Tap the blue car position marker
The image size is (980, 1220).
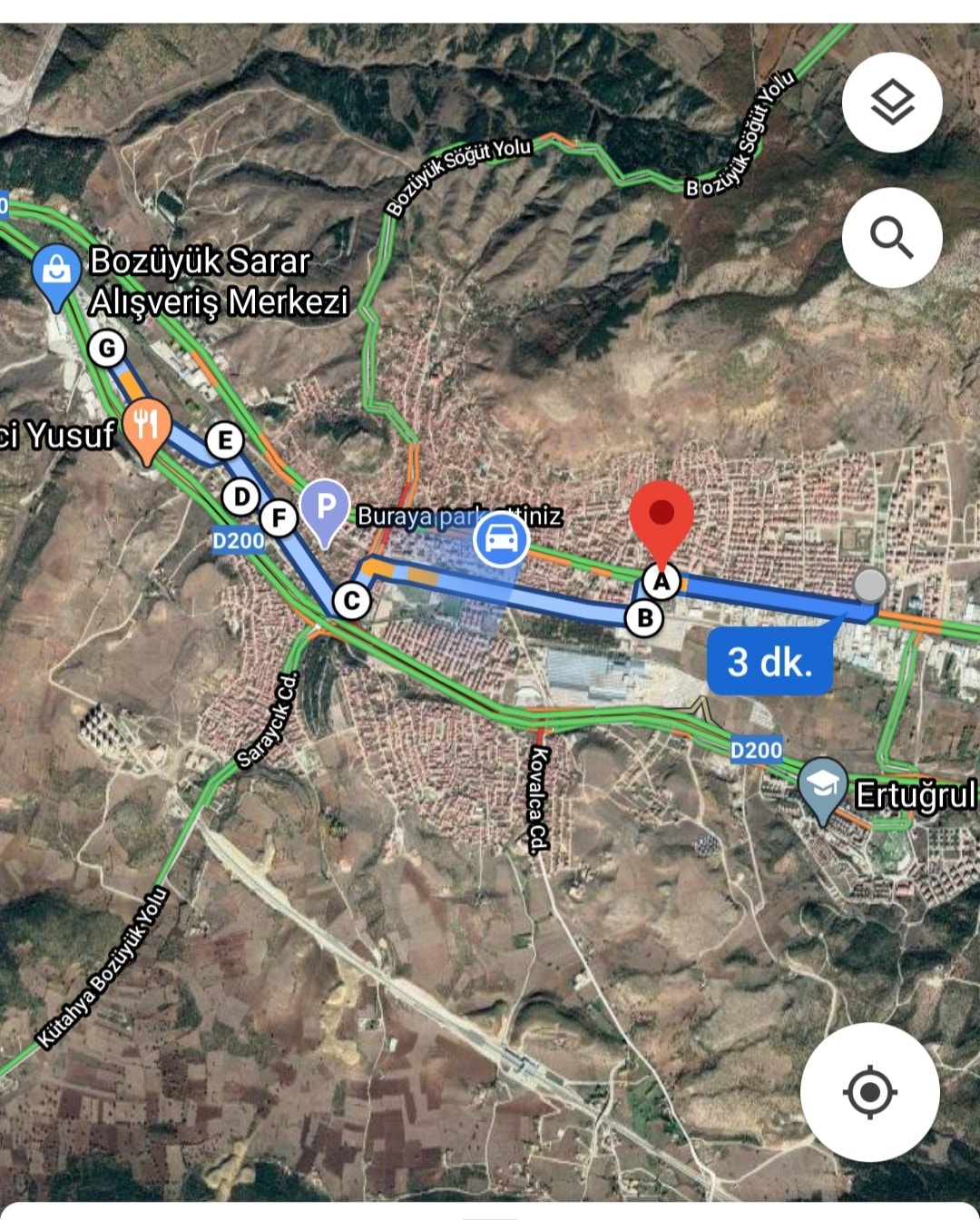[500, 539]
